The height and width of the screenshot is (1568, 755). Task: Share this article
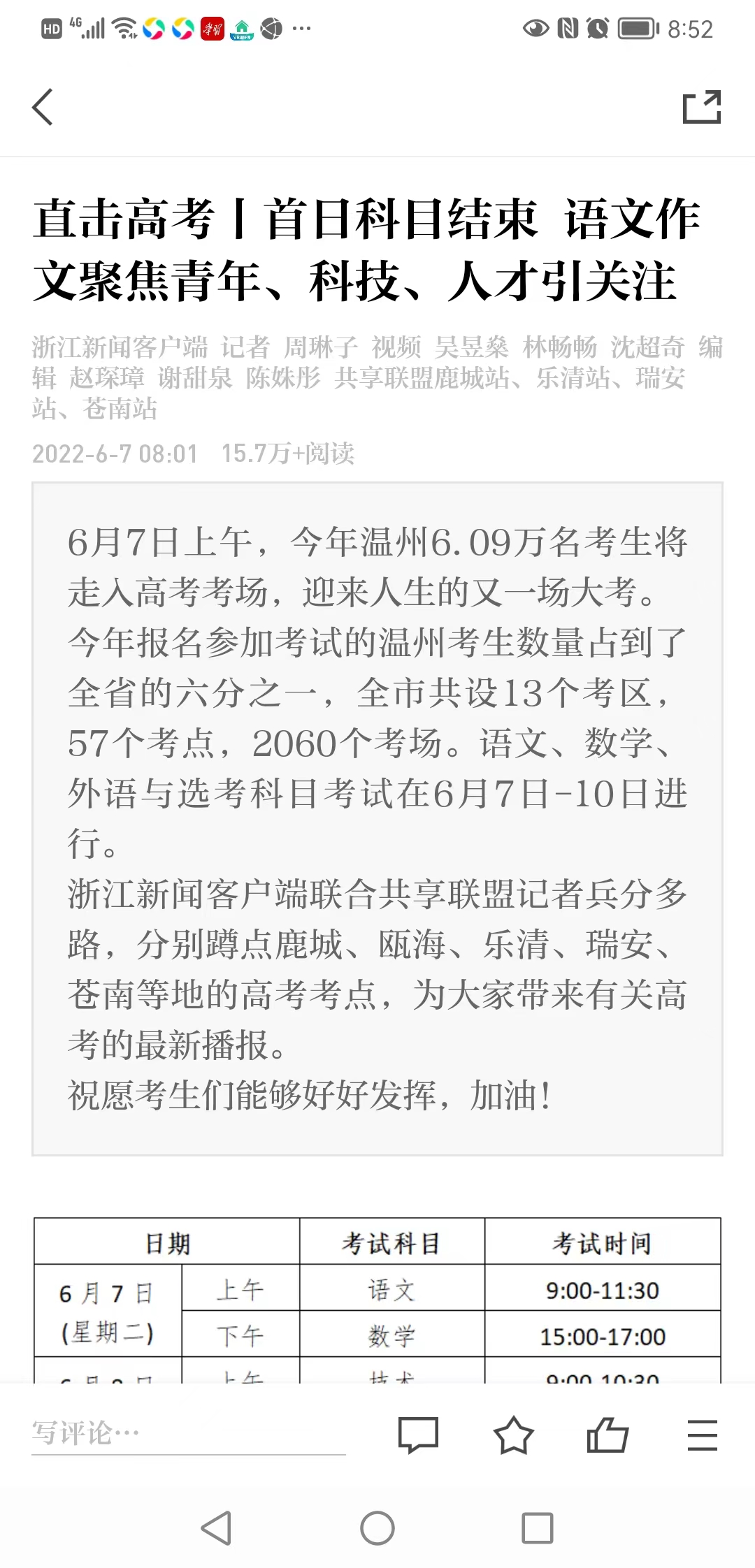pyautogui.click(x=701, y=108)
